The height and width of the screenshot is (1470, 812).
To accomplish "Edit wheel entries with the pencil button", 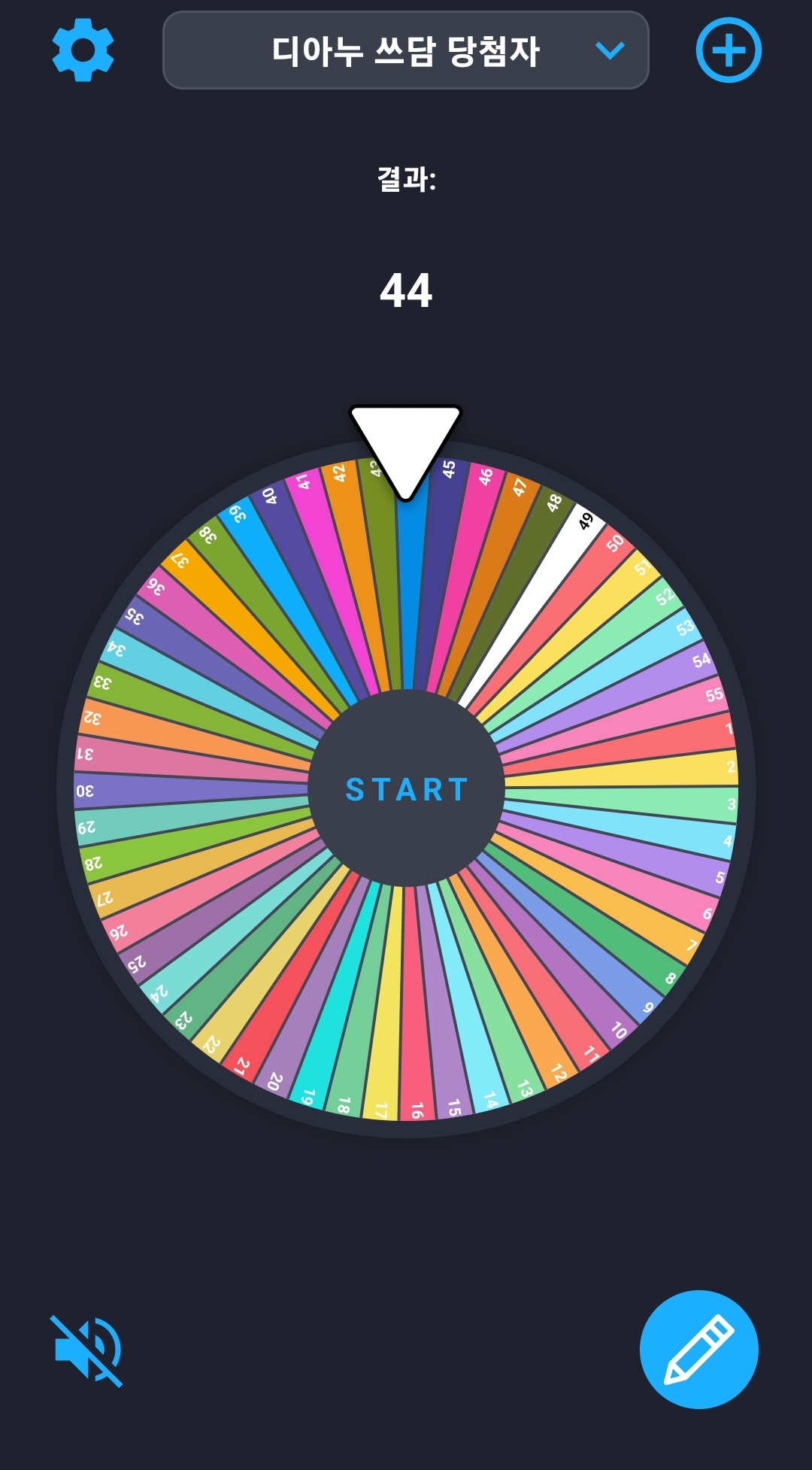I will pos(698,1349).
